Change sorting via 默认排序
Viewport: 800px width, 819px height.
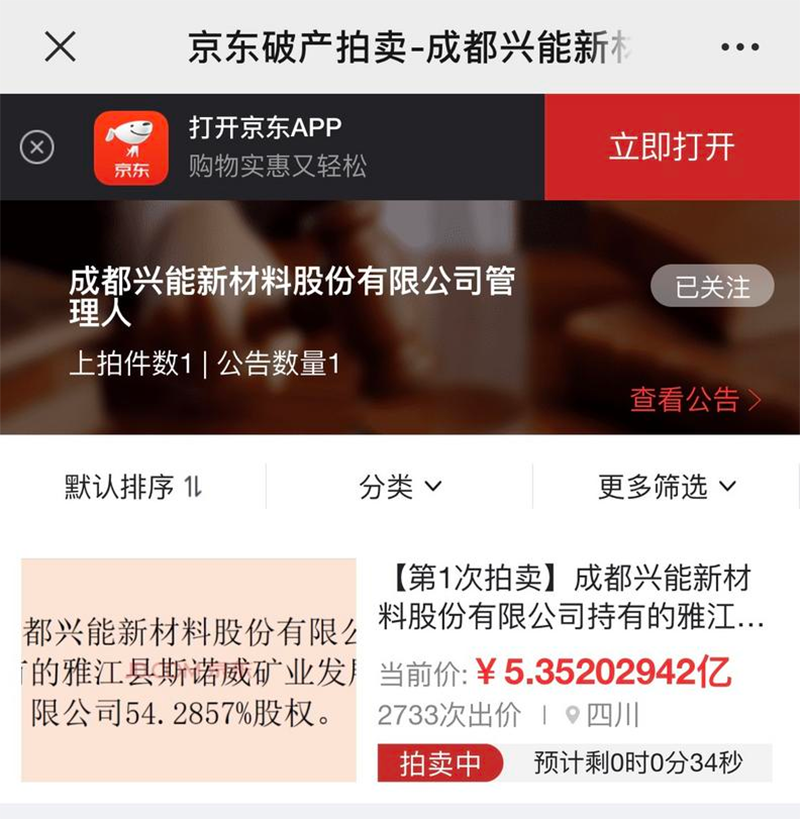133,487
